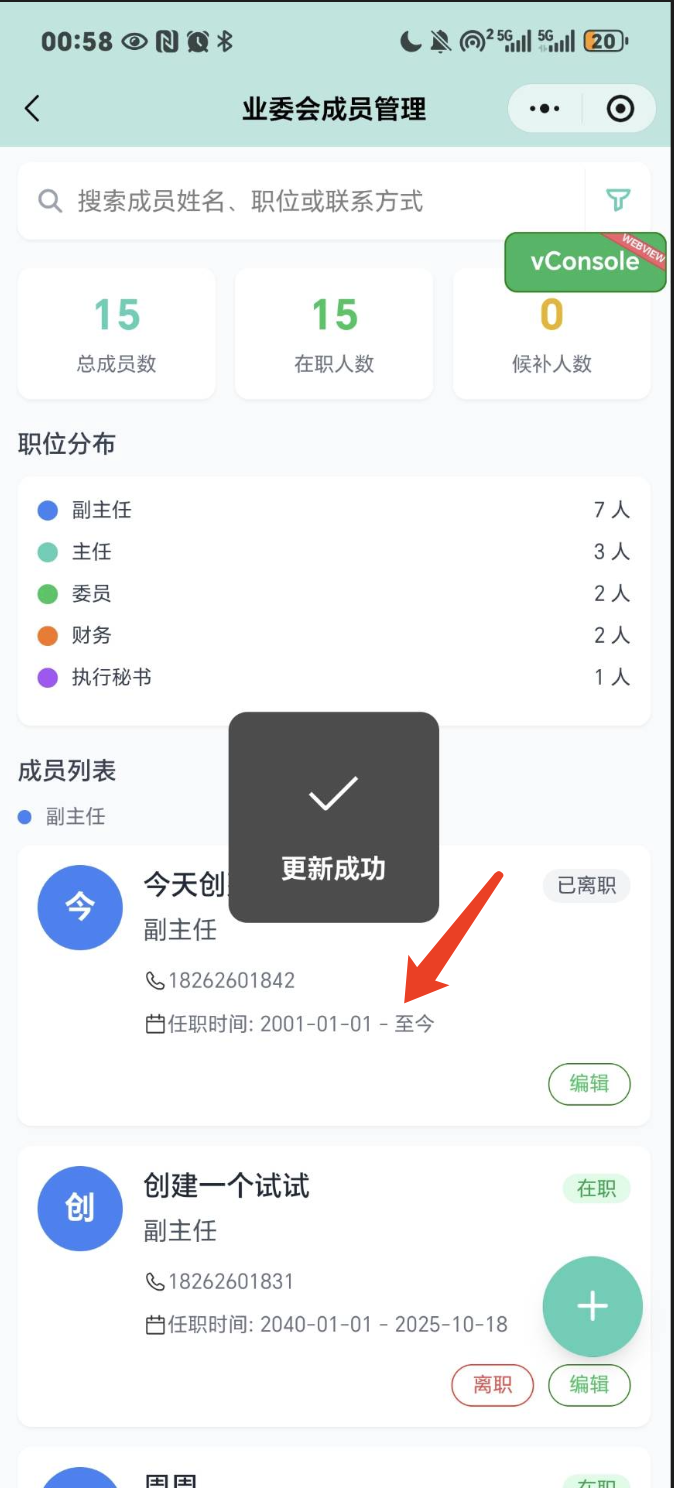Edit member 今天创 with phone 18262601842
Screen dimensions: 674x1488
point(589,1083)
